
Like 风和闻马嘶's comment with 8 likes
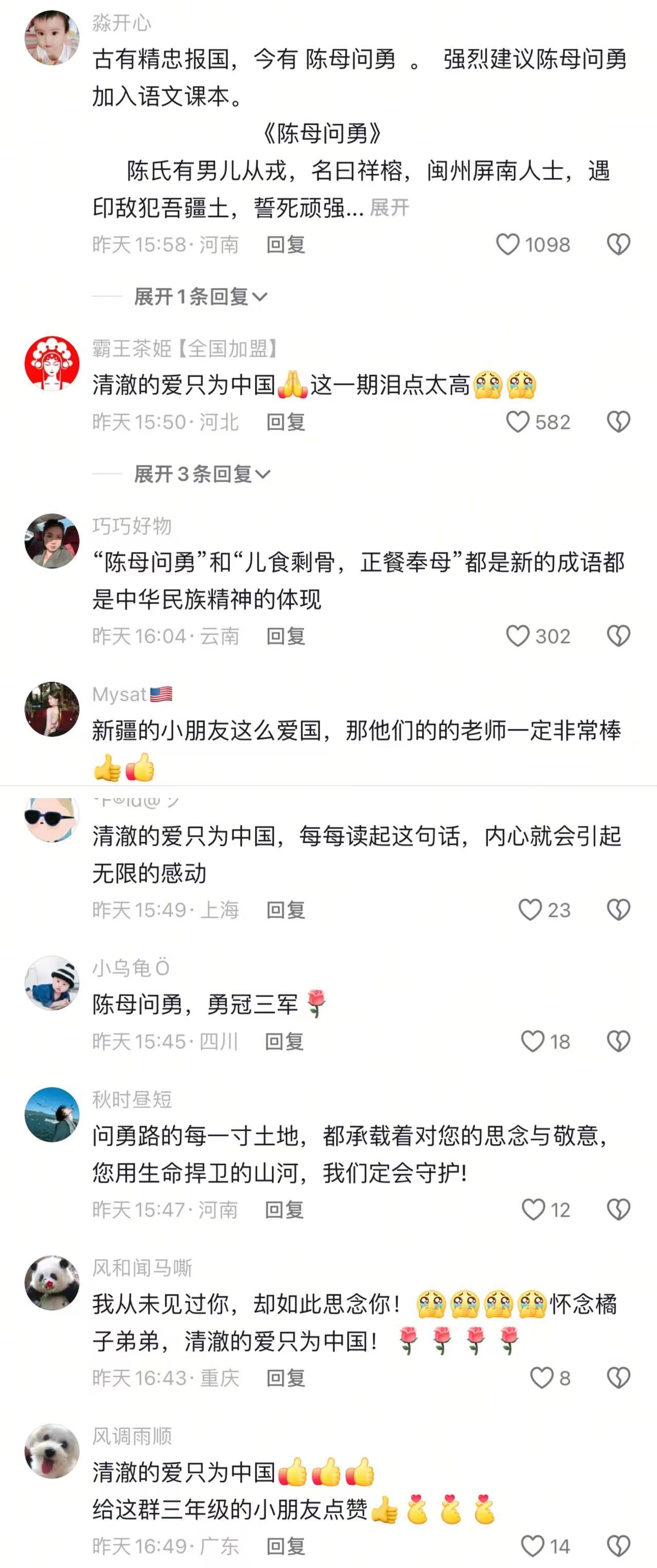point(541,1377)
